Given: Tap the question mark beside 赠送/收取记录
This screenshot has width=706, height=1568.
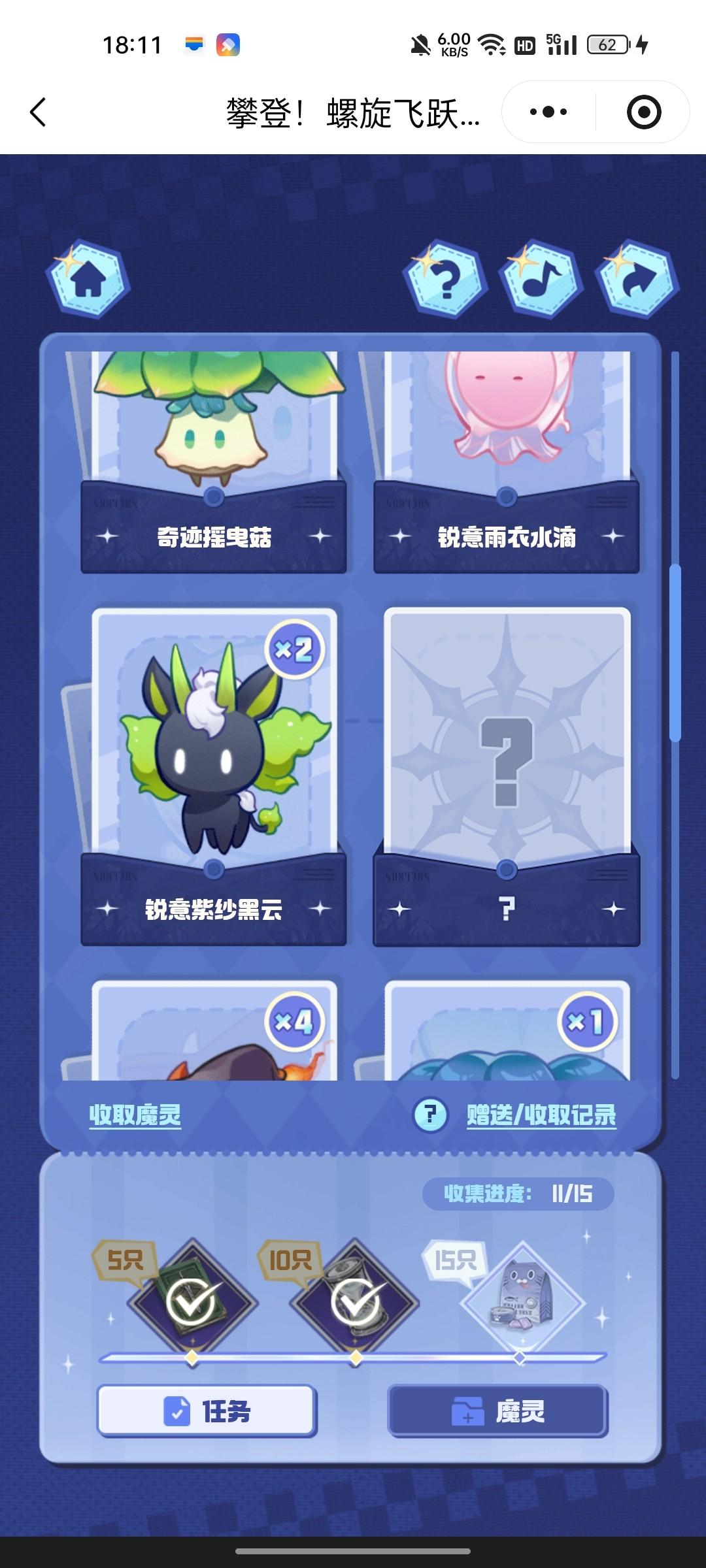Looking at the screenshot, I should coord(430,1115).
